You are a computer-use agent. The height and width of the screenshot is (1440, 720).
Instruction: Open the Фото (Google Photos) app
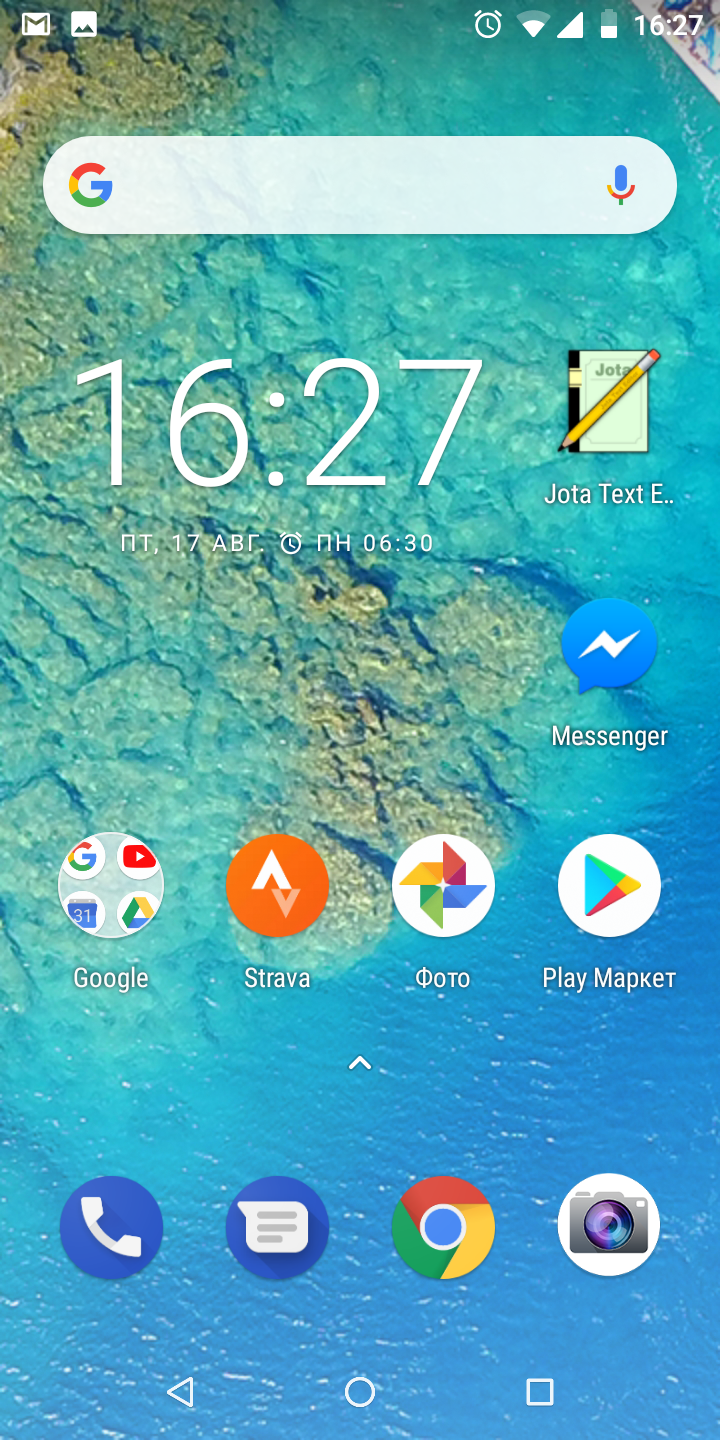pos(443,886)
